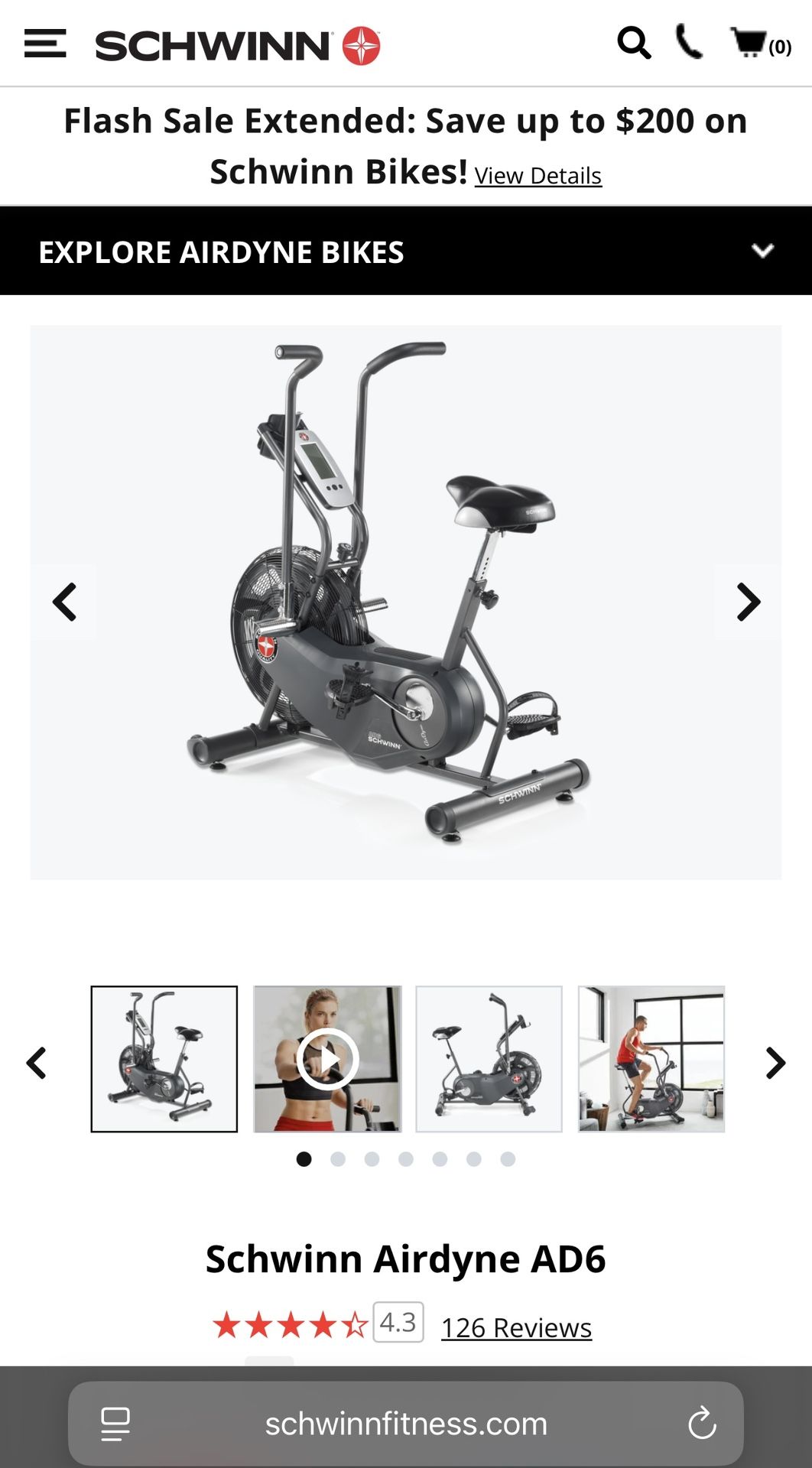Image resolution: width=812 pixels, height=1468 pixels.
Task: Select the rear-view bike thumbnail
Action: (x=489, y=1059)
